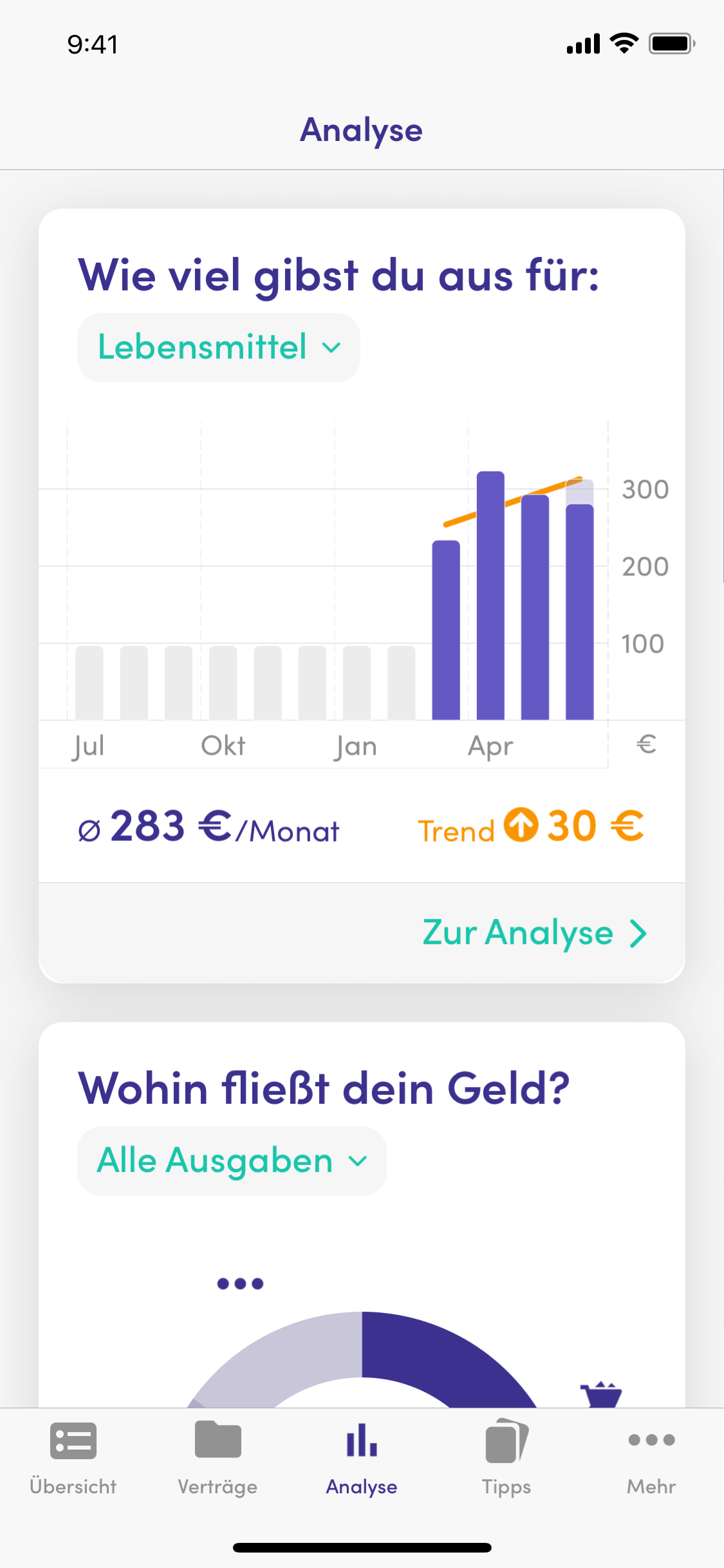This screenshot has width=724, height=1568.
Task: Expand the Alle Ausgaben filter dropdown
Action: [x=232, y=1160]
